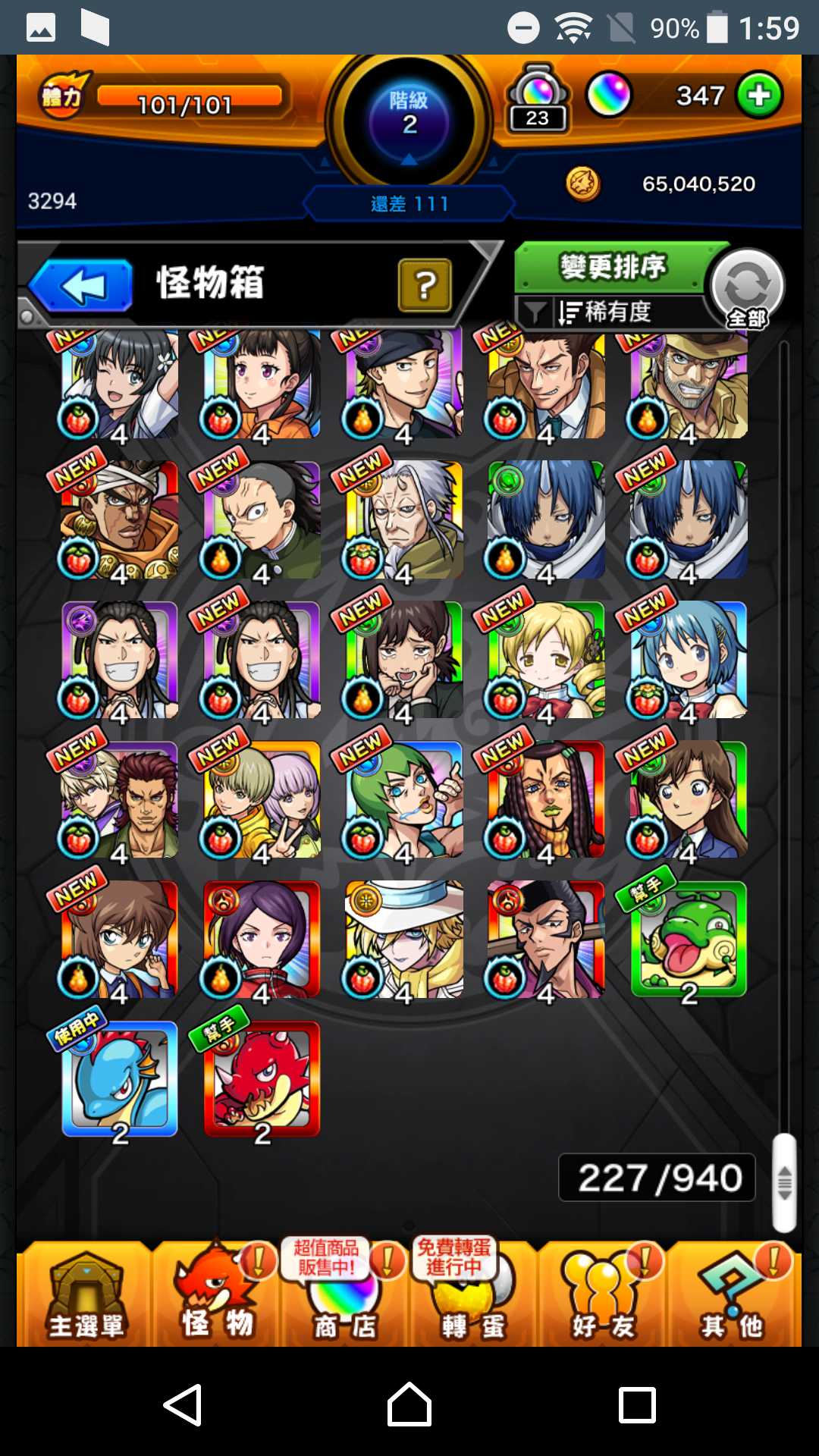Tap the monster box scrollbar handle
This screenshot has width=819, height=1456.
click(784, 1183)
